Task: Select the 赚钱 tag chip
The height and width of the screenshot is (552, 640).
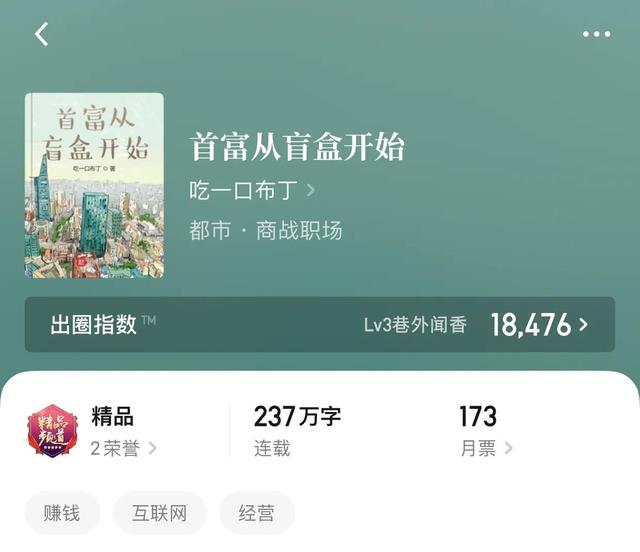Action: click(62, 513)
